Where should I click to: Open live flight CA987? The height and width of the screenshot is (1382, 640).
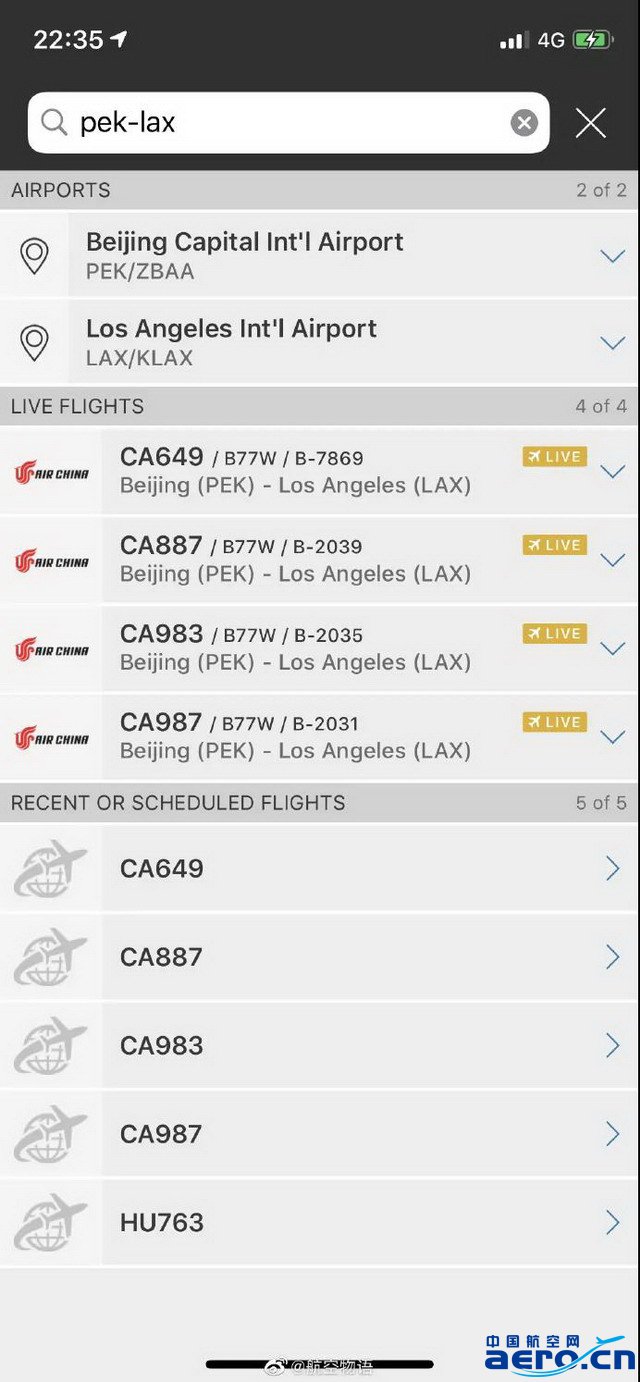pos(320,737)
